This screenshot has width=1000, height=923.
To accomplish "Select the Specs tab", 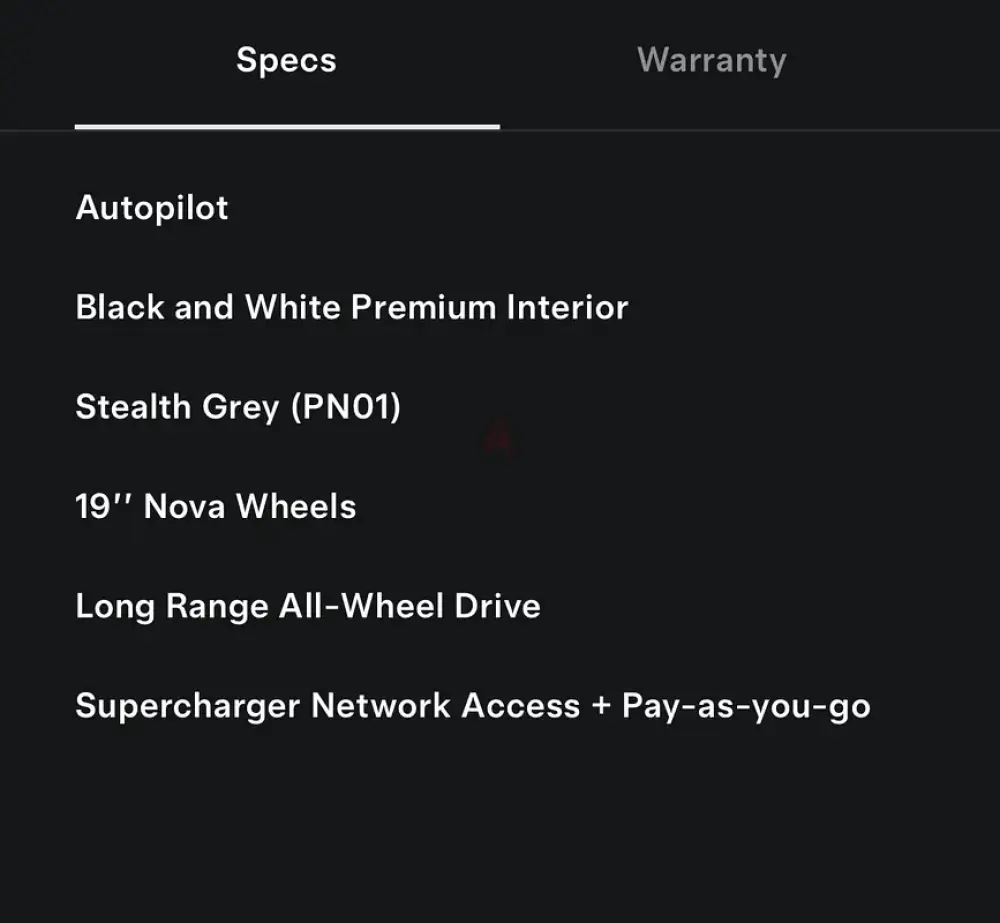I will [x=286, y=60].
